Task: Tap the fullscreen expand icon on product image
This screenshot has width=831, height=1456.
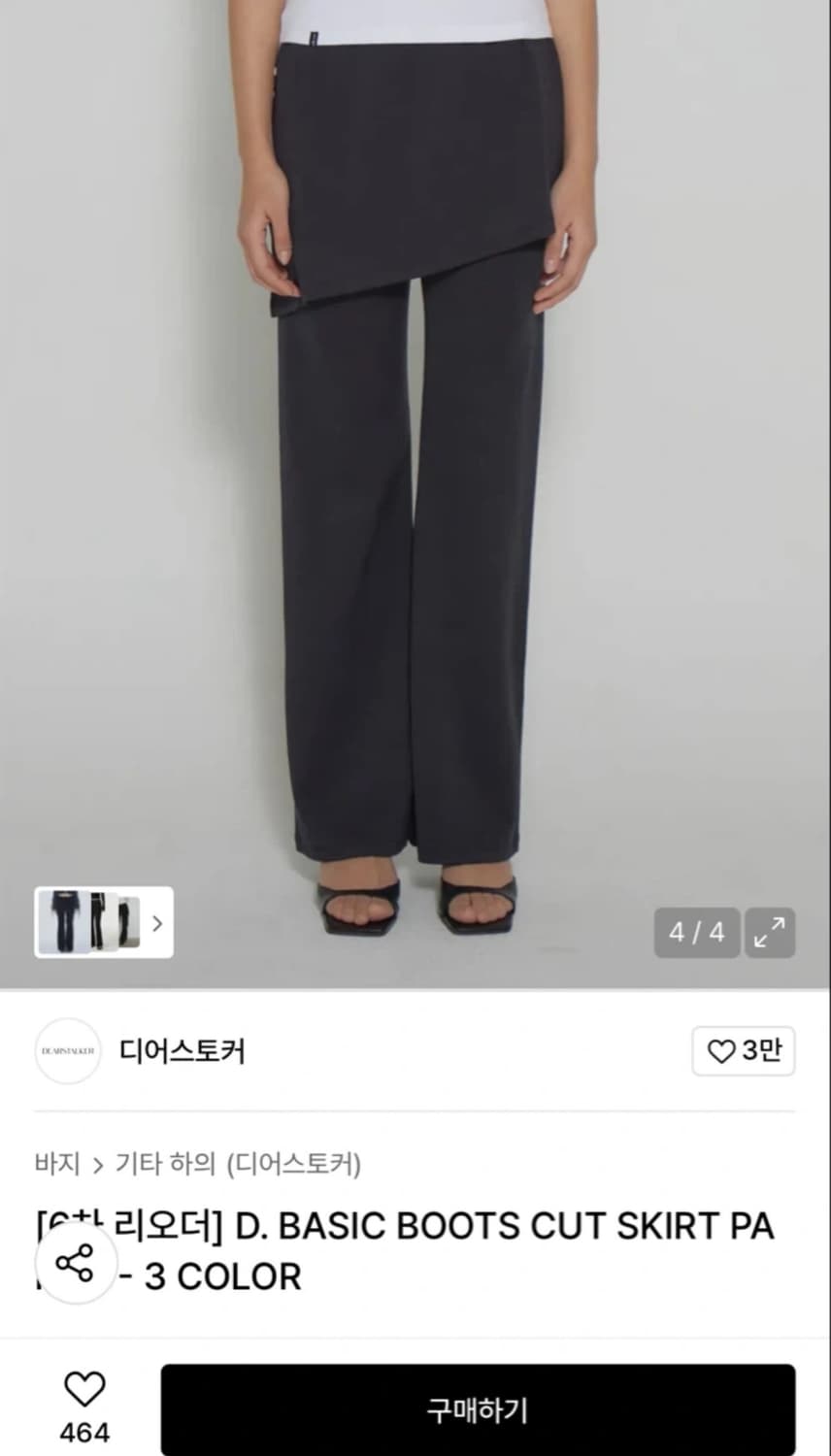Action: point(770,933)
